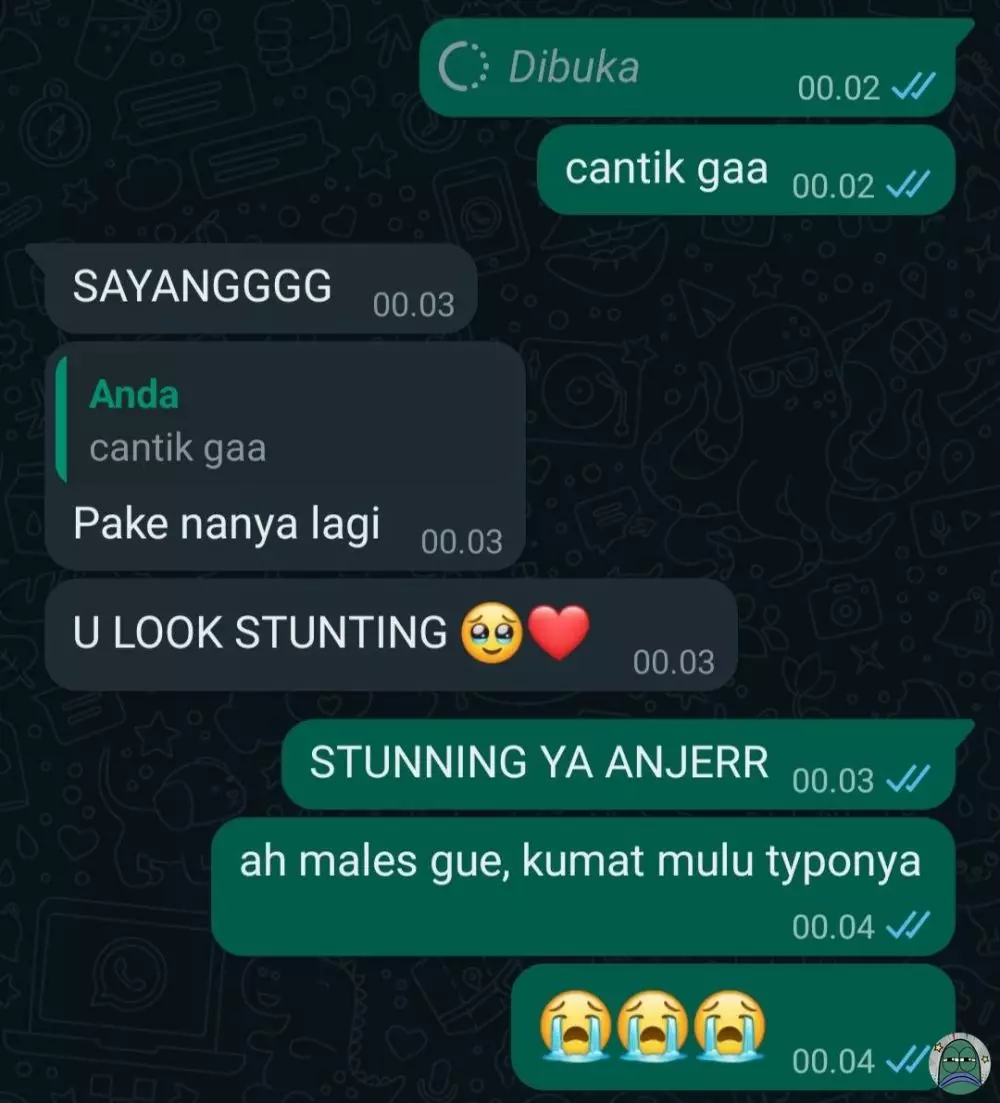Click the 'U LOOK STUNTING' bubble
This screenshot has height=1103, width=1000.
click(260, 631)
